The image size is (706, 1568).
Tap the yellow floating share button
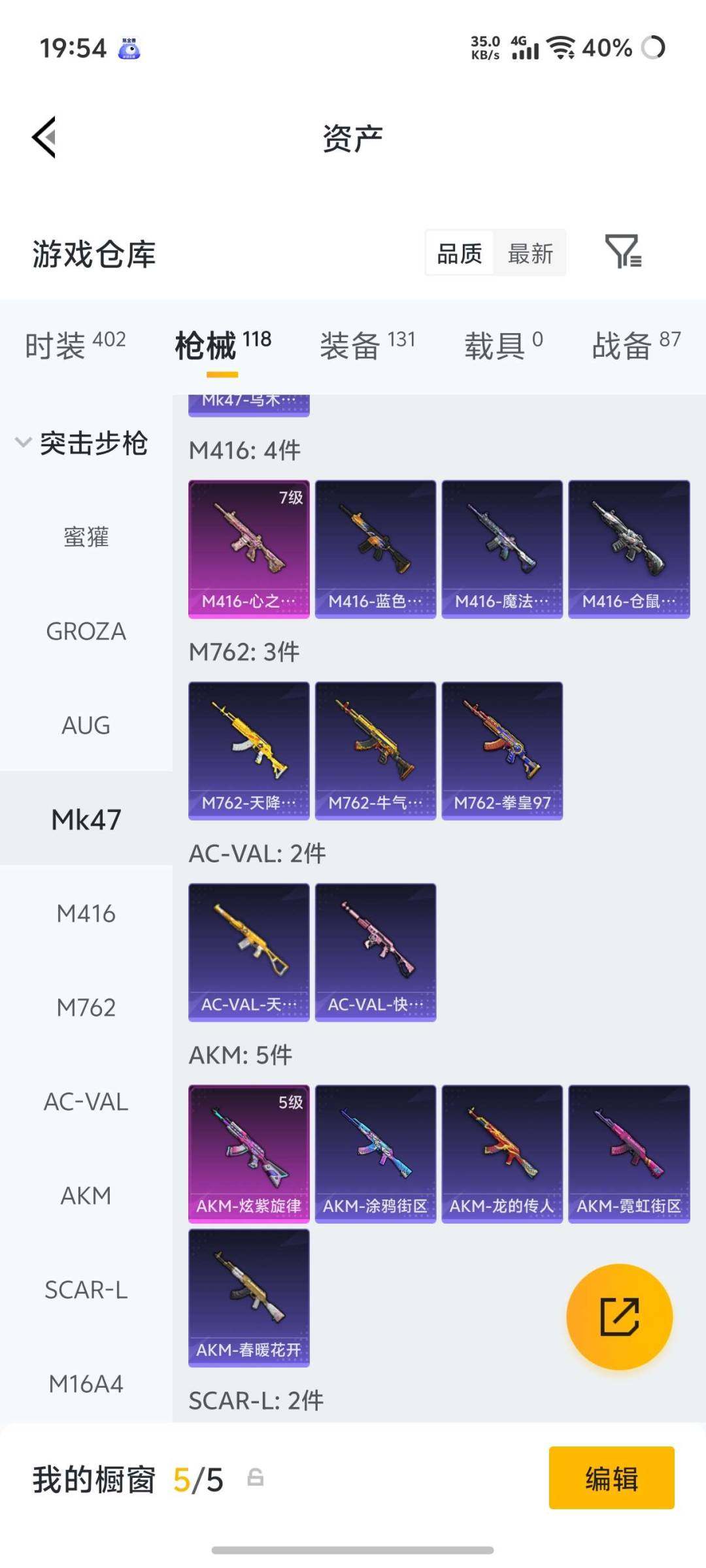tap(619, 1316)
